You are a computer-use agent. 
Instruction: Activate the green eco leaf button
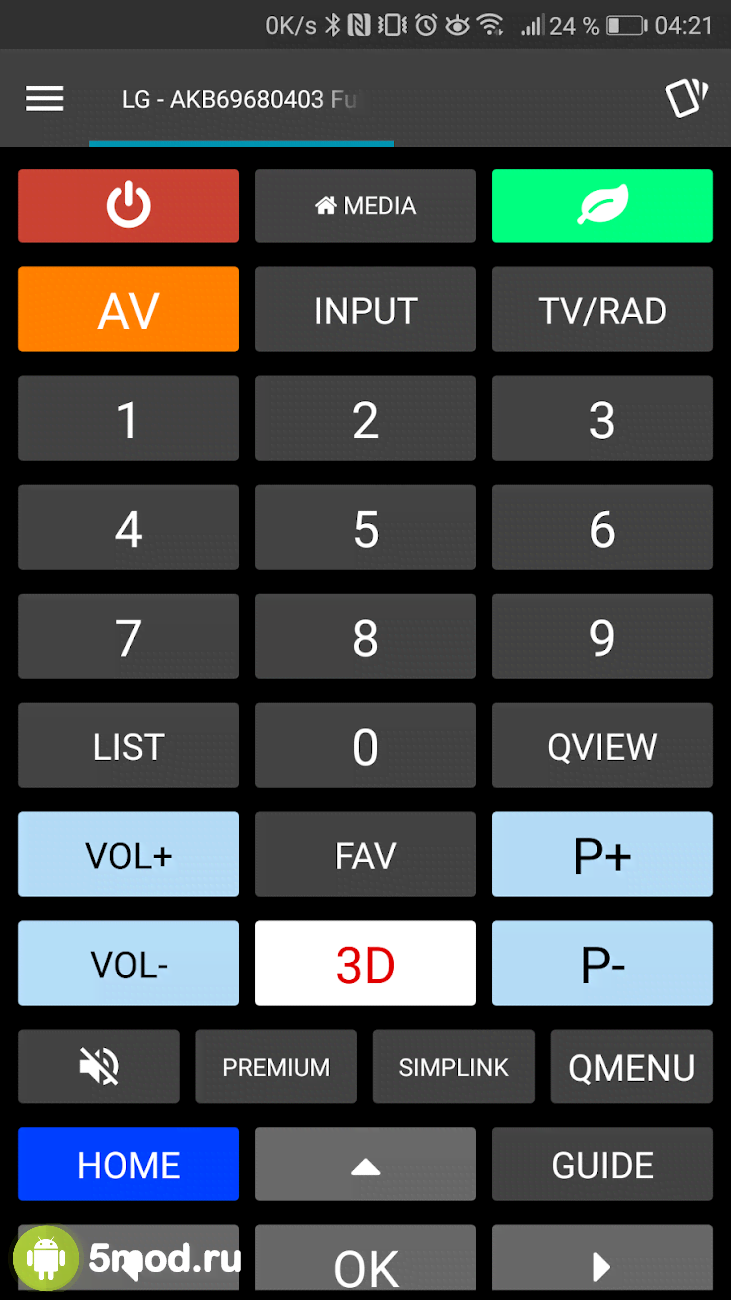(x=602, y=206)
